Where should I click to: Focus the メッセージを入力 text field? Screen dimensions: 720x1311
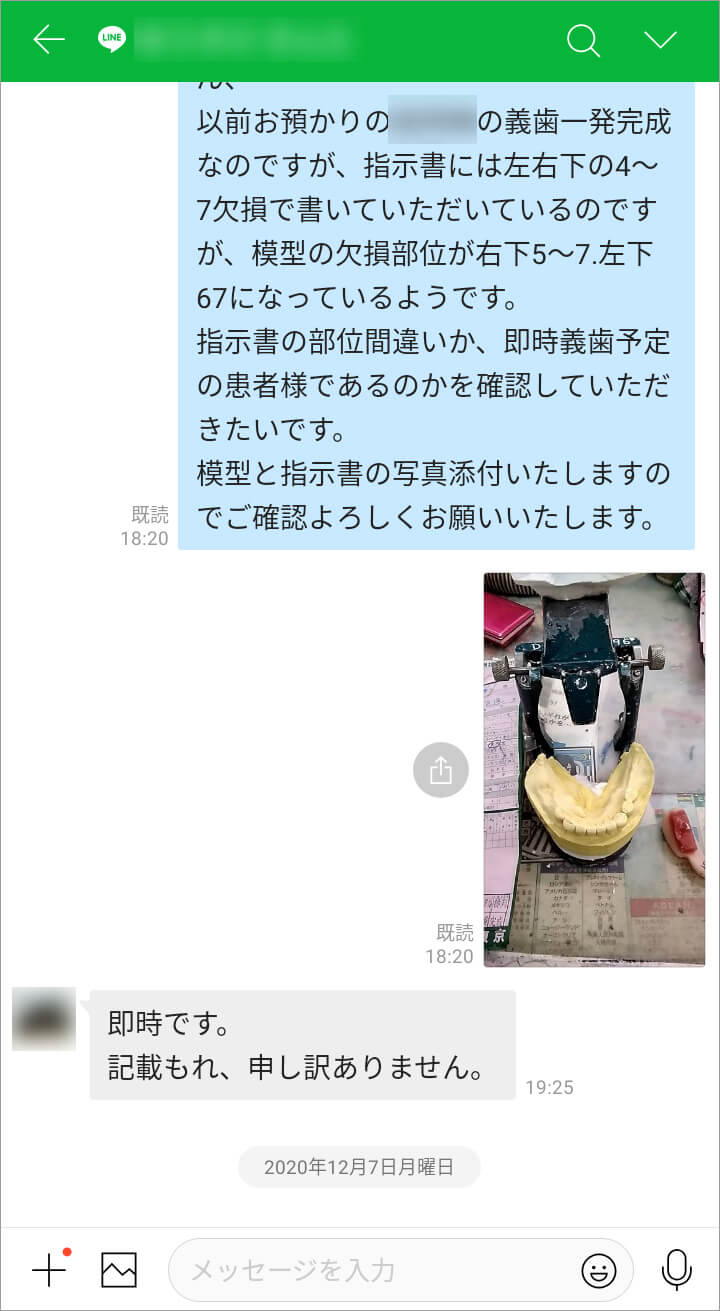click(370, 1270)
